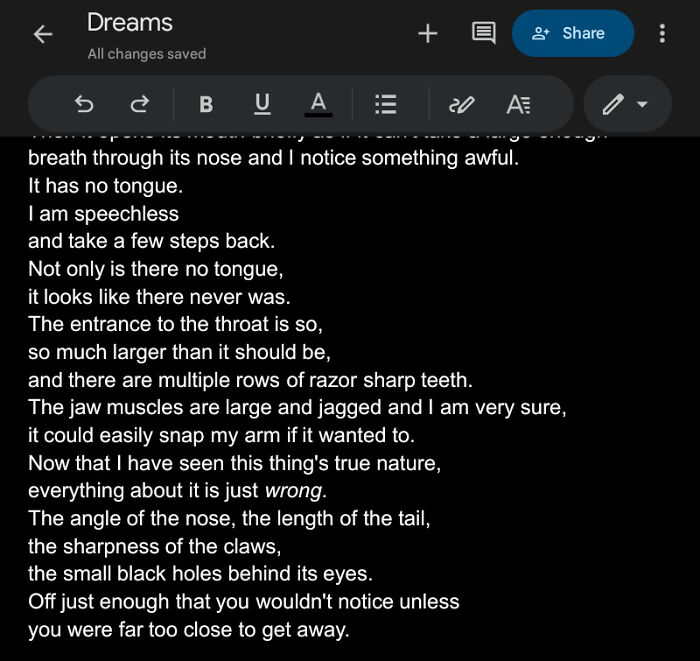
Task: Redo the last undone change
Action: [x=140, y=104]
